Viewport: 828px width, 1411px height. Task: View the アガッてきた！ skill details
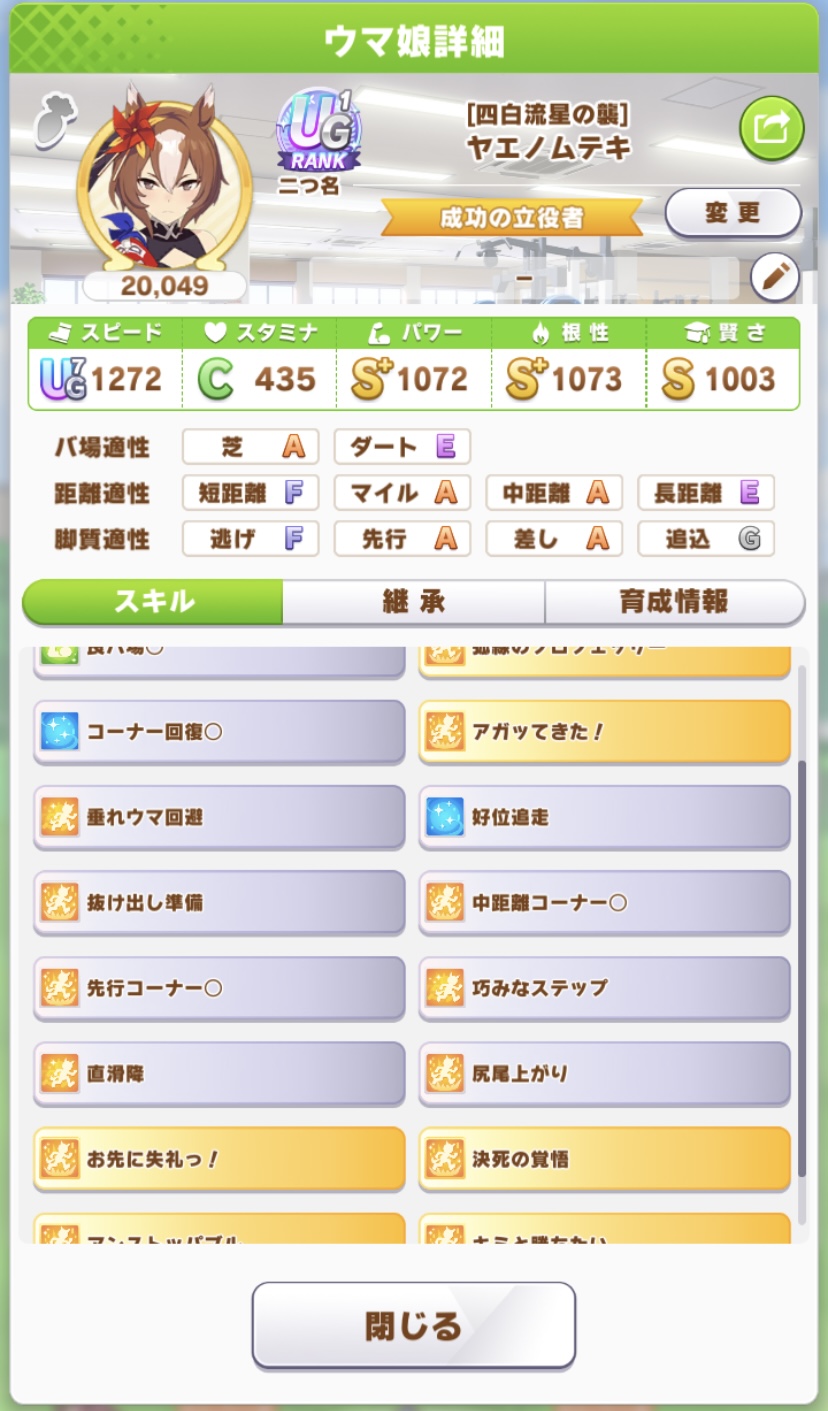click(x=604, y=732)
